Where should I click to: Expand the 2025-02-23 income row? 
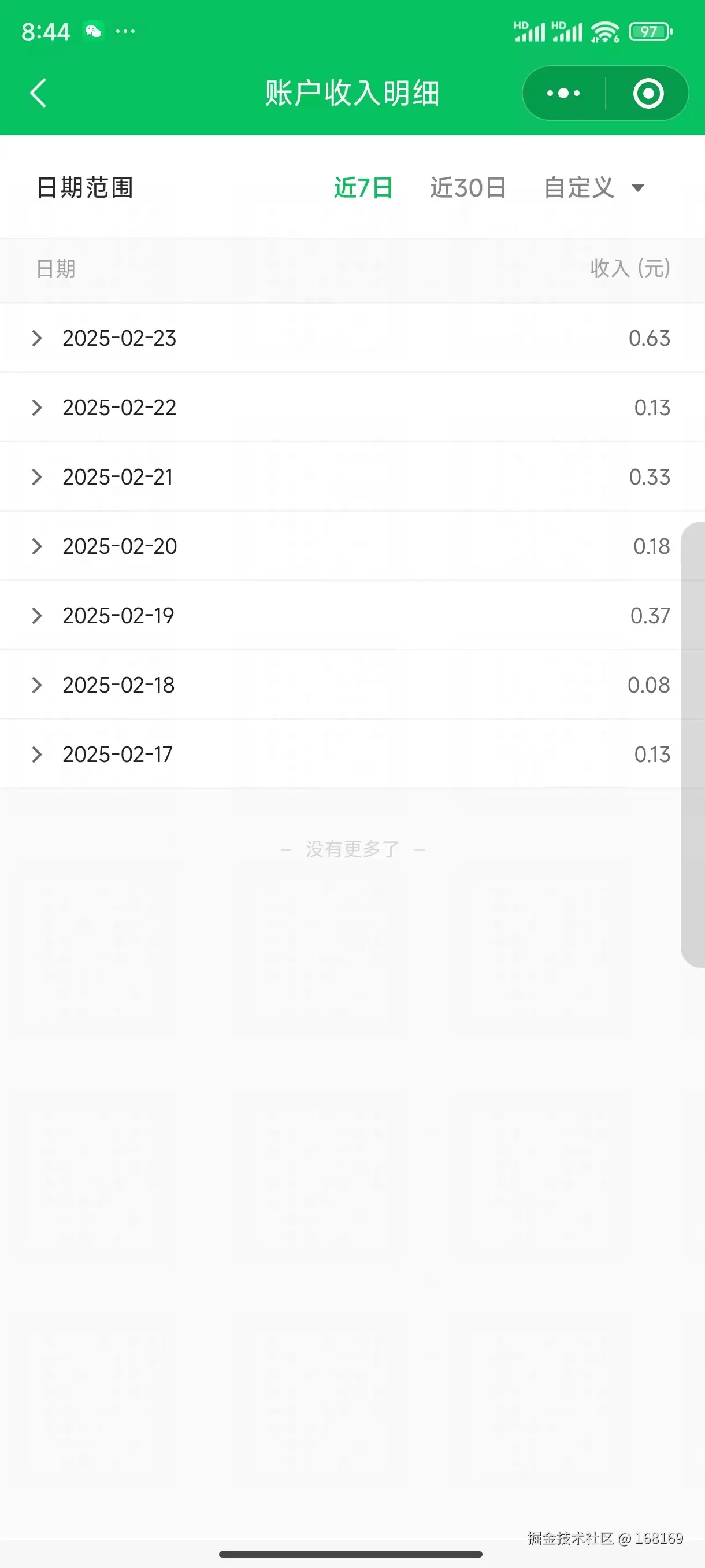36,338
